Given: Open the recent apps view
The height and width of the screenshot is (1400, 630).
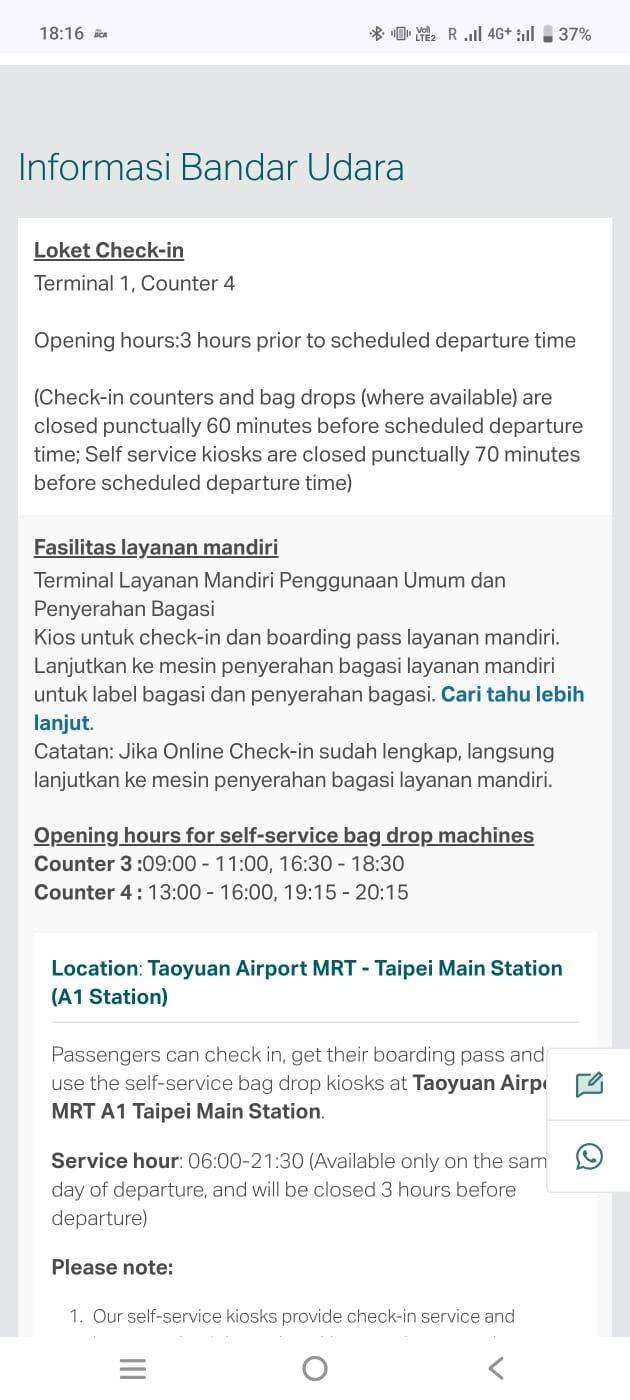Looking at the screenshot, I should (x=133, y=1368).
